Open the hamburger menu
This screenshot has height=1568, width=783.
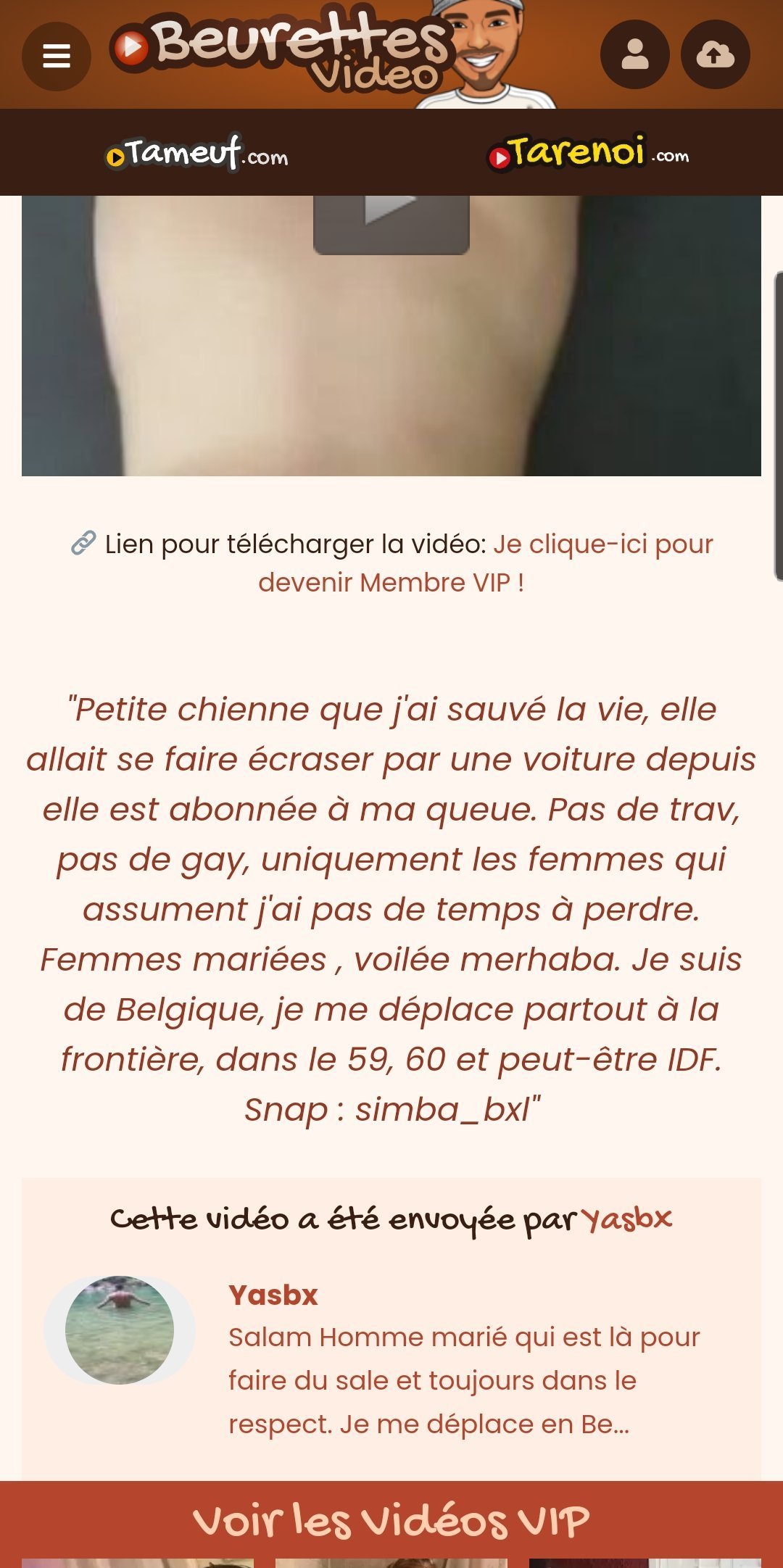[57, 56]
